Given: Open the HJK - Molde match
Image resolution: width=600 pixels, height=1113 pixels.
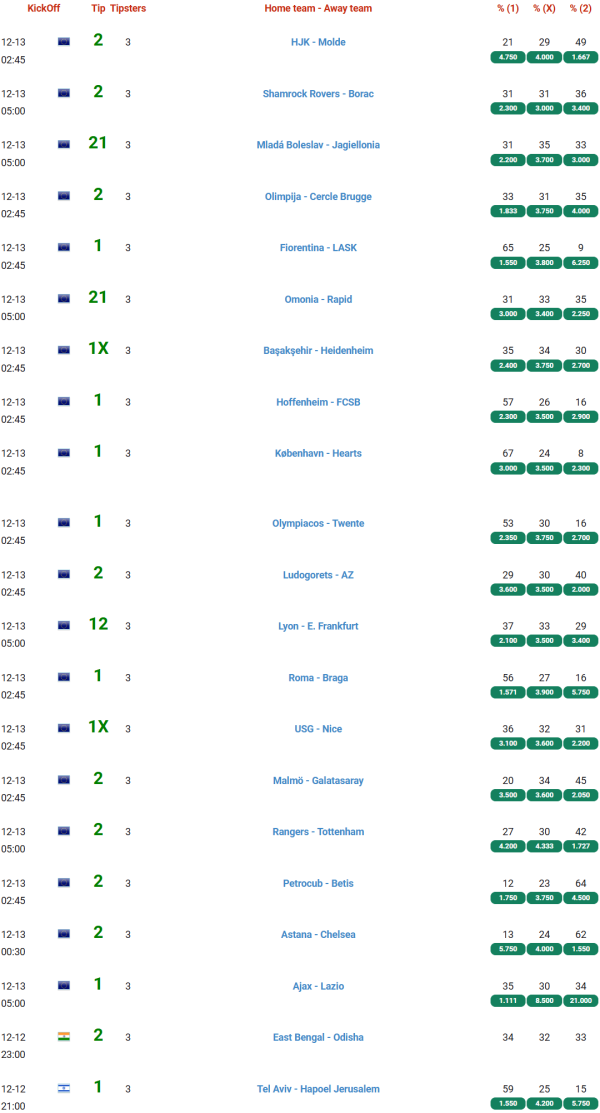Looking at the screenshot, I should 318,42.
